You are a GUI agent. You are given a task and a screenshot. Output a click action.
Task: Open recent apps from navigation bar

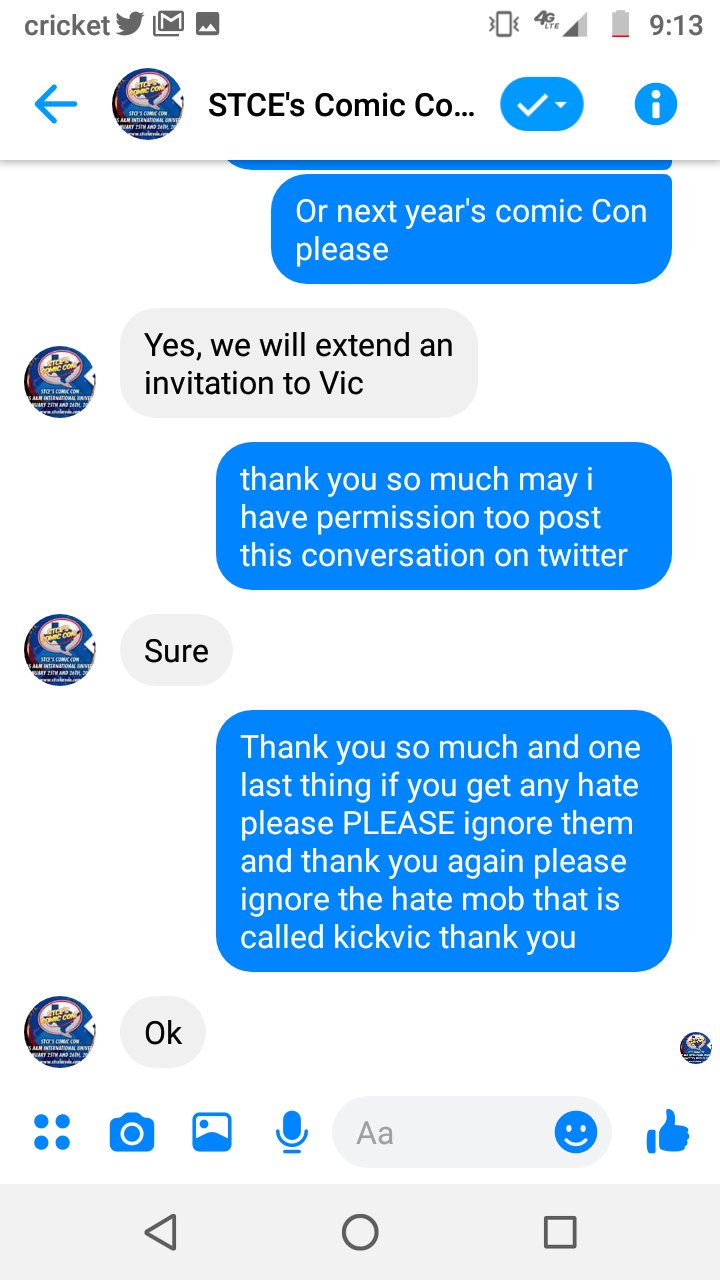click(560, 1232)
